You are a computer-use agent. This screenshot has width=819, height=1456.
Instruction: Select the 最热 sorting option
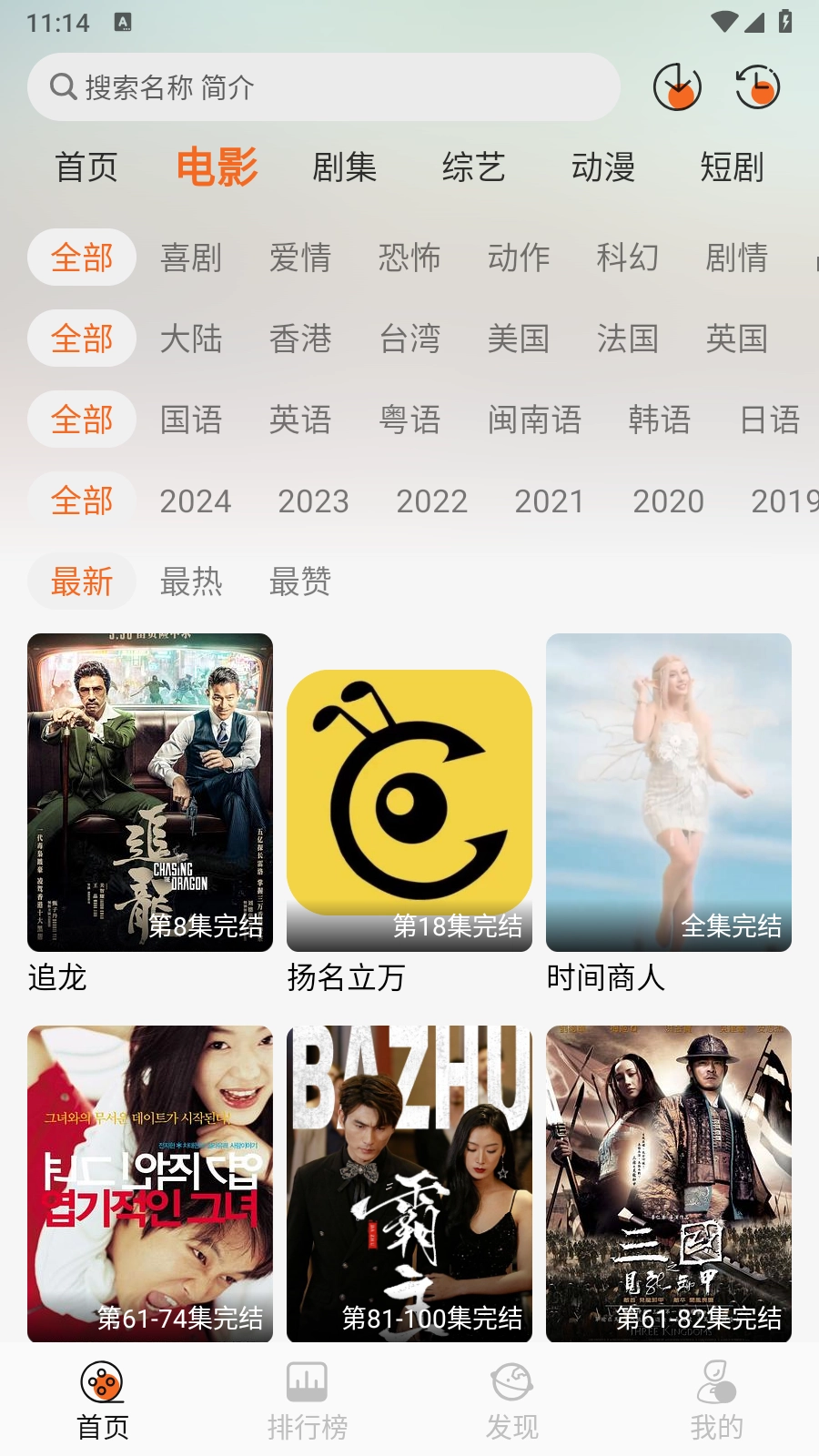192,581
